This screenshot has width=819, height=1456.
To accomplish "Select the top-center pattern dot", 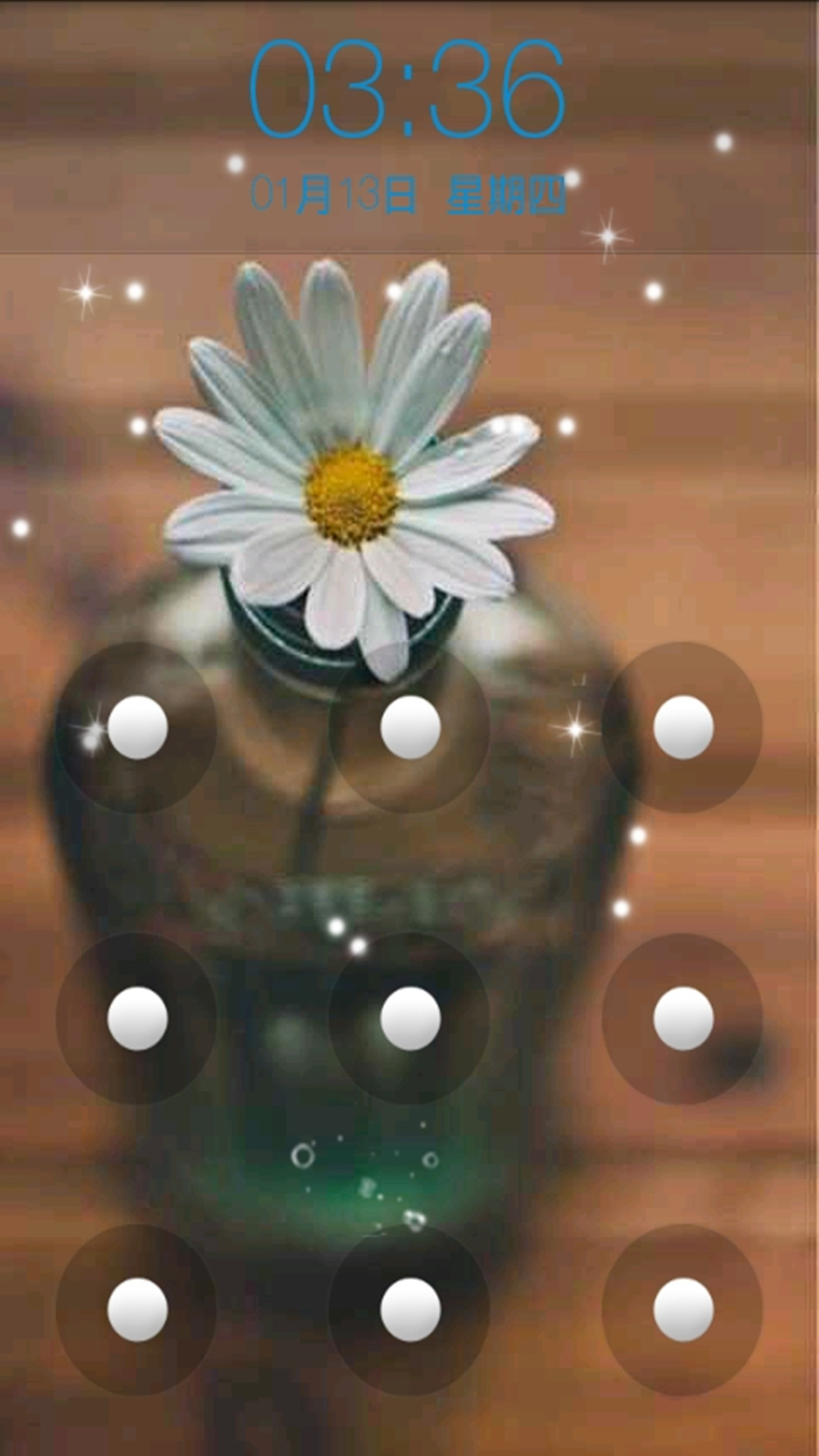I will coord(410,727).
